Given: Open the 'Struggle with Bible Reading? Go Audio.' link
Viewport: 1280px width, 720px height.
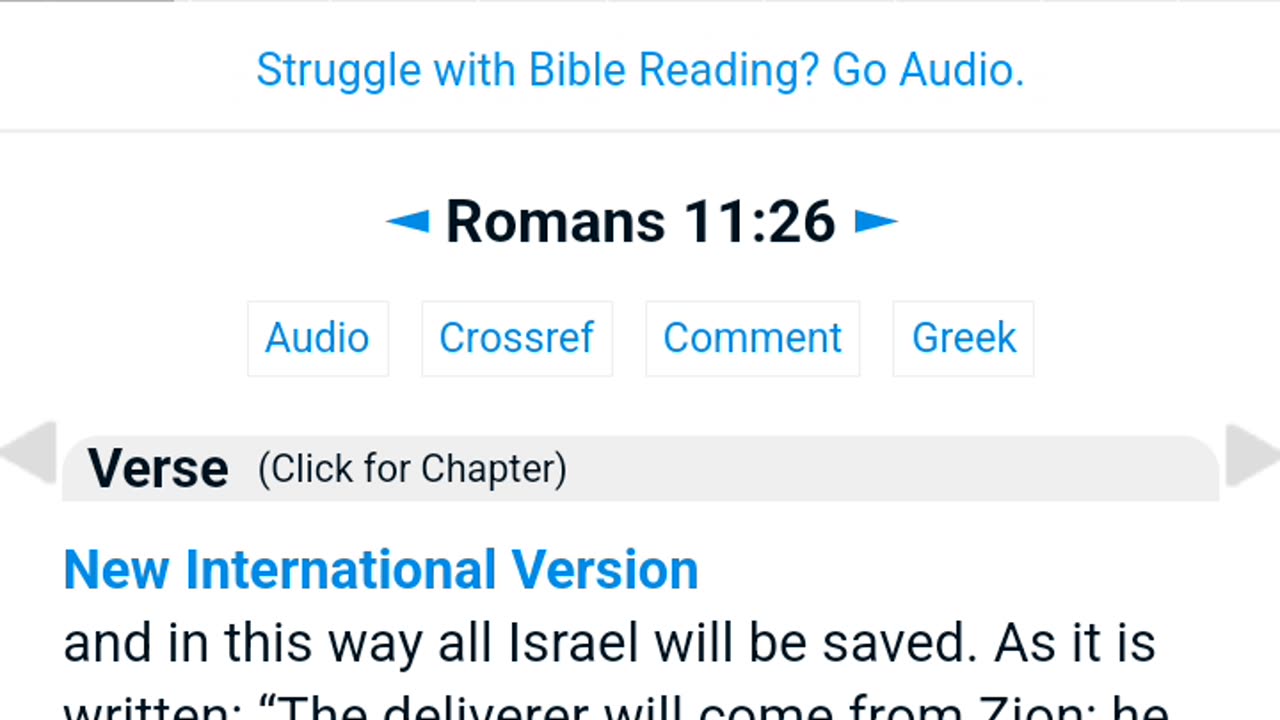Looking at the screenshot, I should click(x=640, y=70).
